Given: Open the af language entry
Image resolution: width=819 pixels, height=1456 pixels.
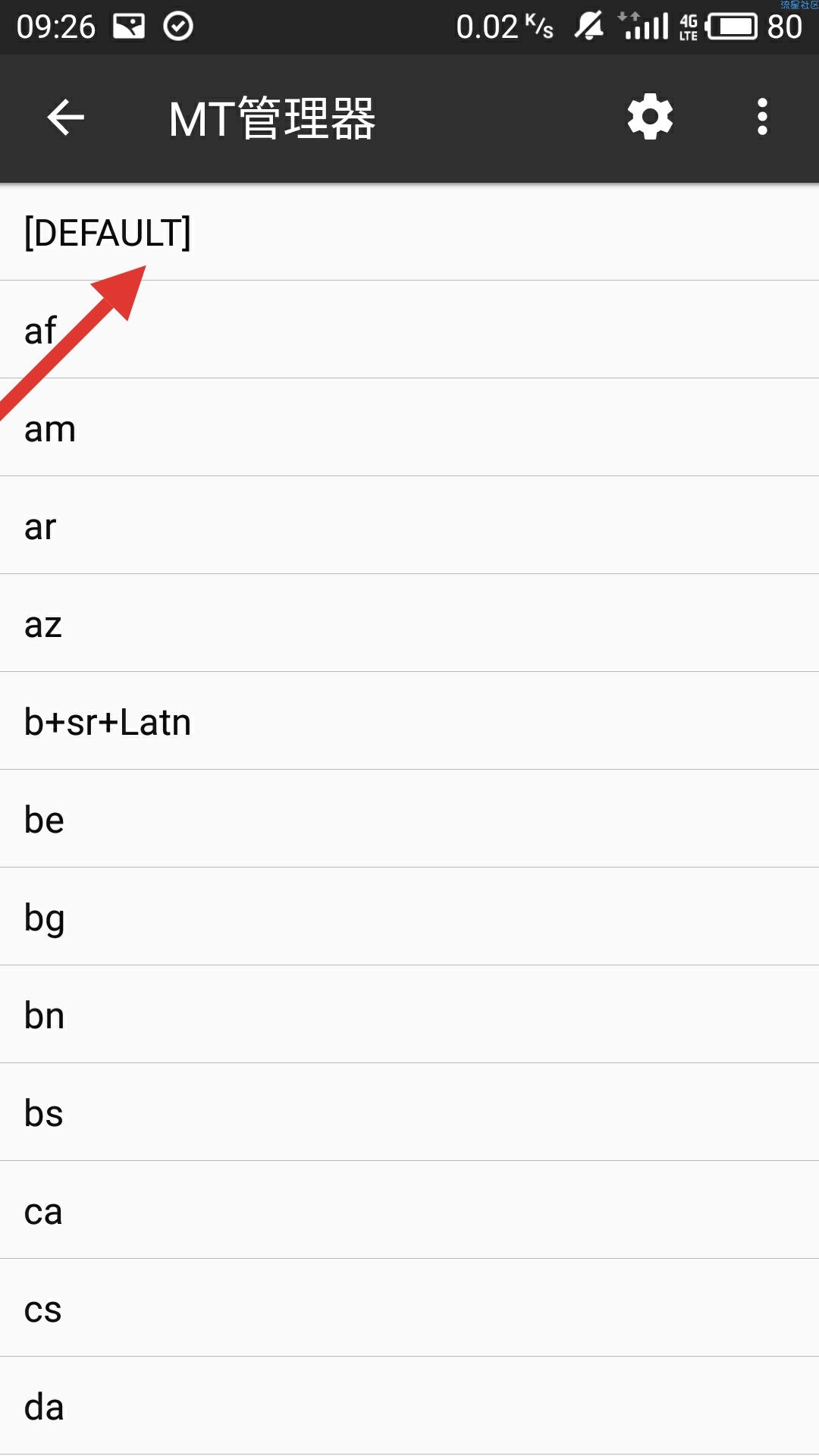Looking at the screenshot, I should point(409,331).
